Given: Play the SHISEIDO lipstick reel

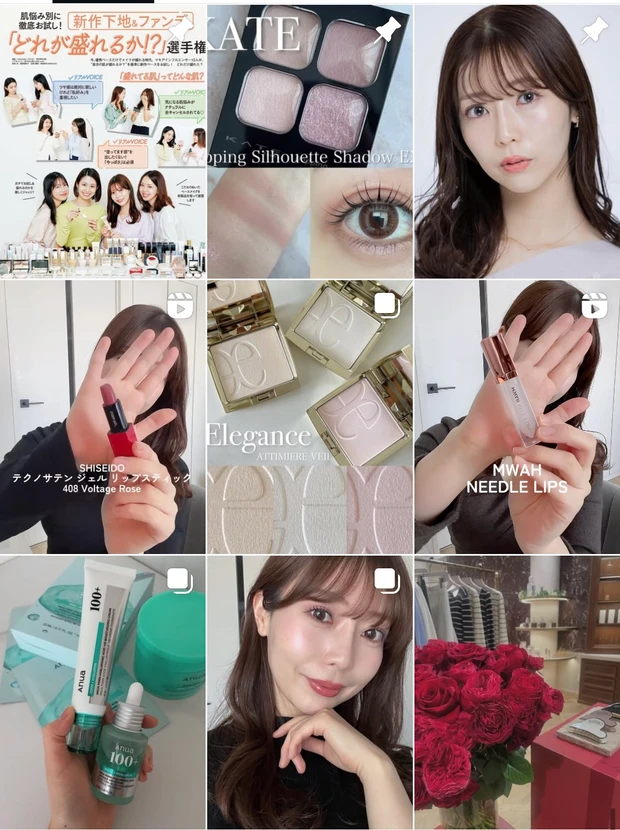Looking at the screenshot, I should (103, 417).
